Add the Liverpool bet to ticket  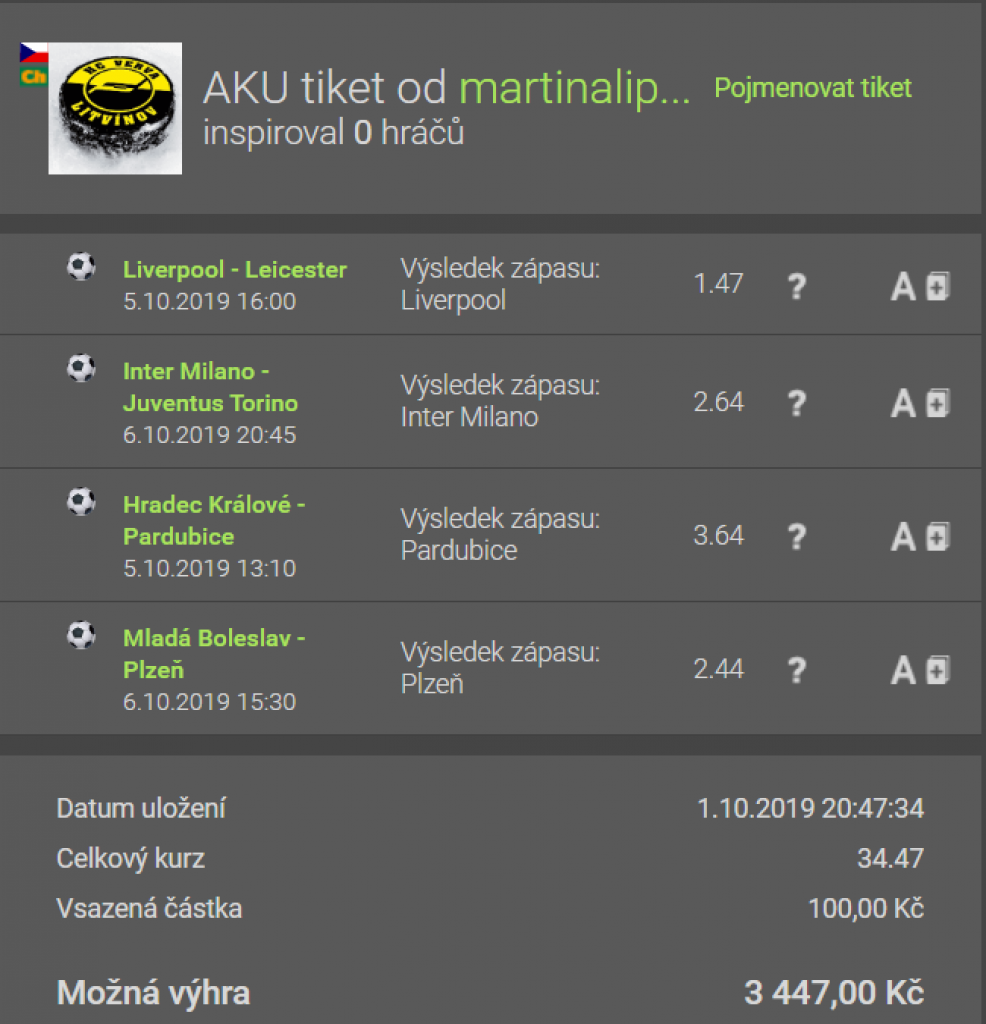(x=937, y=288)
